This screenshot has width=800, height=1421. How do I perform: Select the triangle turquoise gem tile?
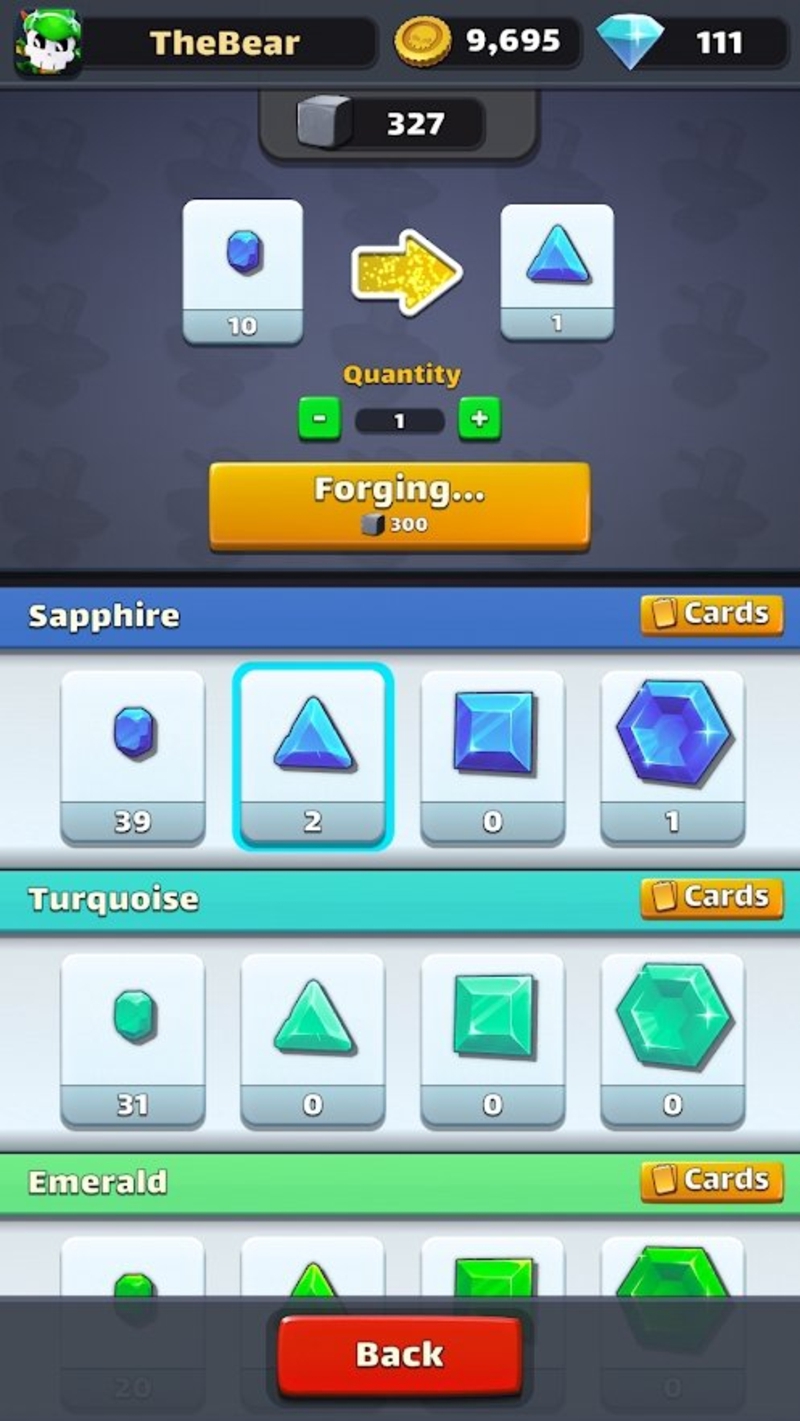pos(313,1040)
